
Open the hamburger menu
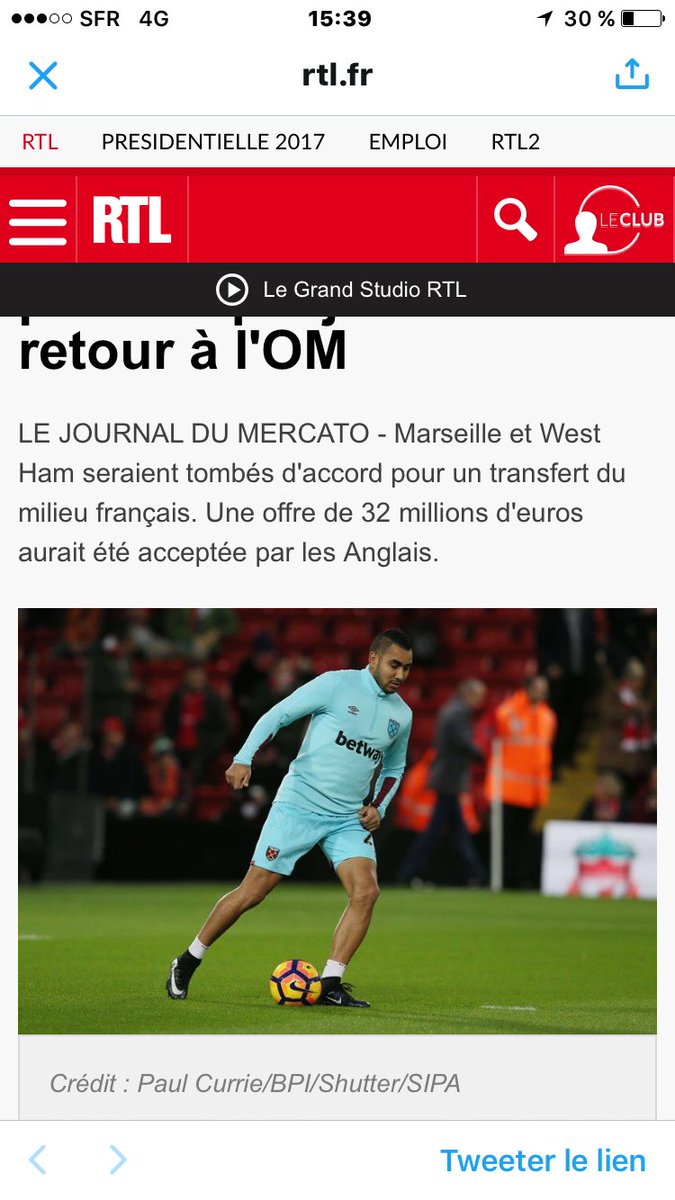(x=38, y=221)
